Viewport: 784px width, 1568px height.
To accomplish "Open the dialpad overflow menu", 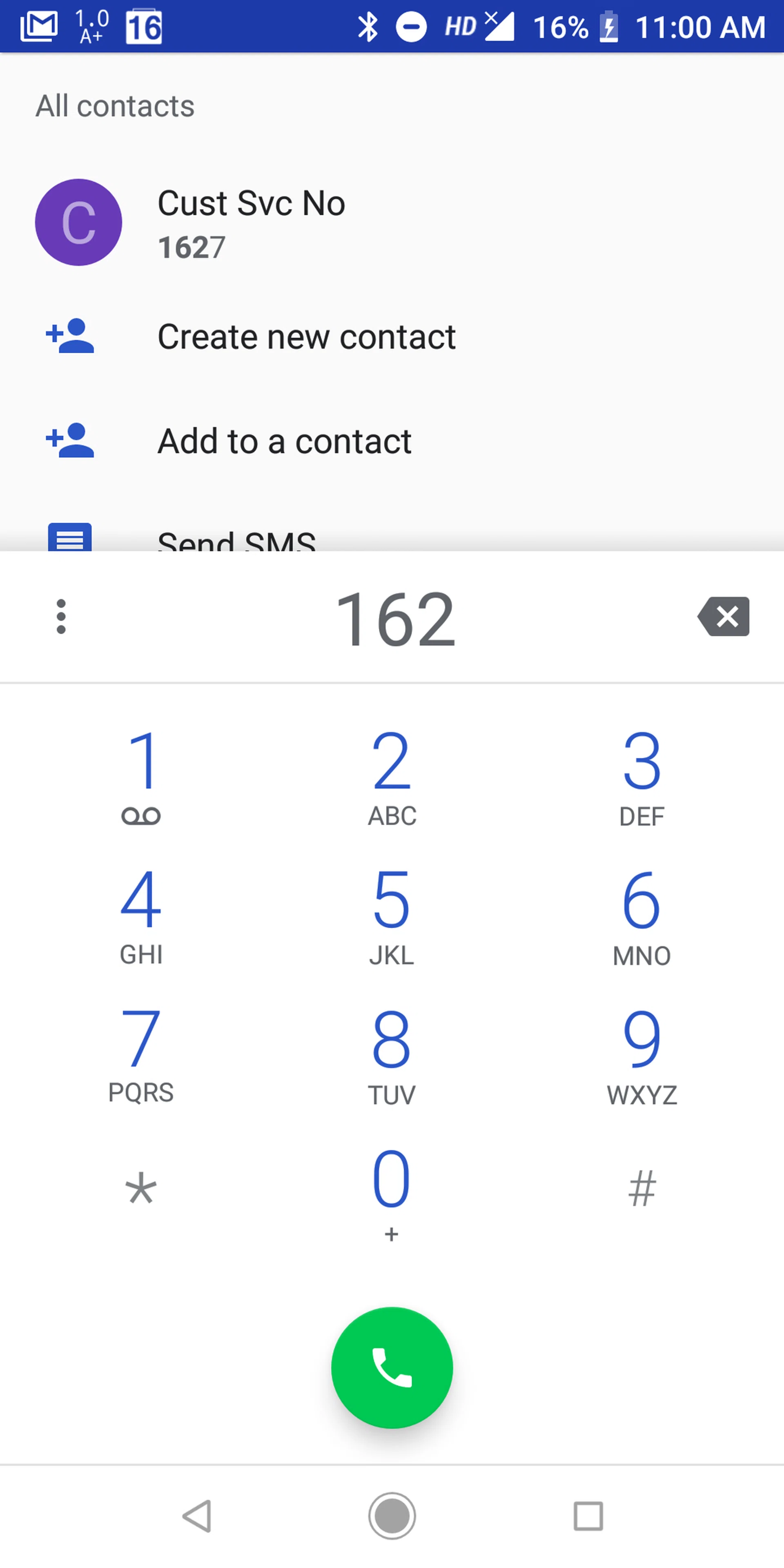I will point(61,617).
